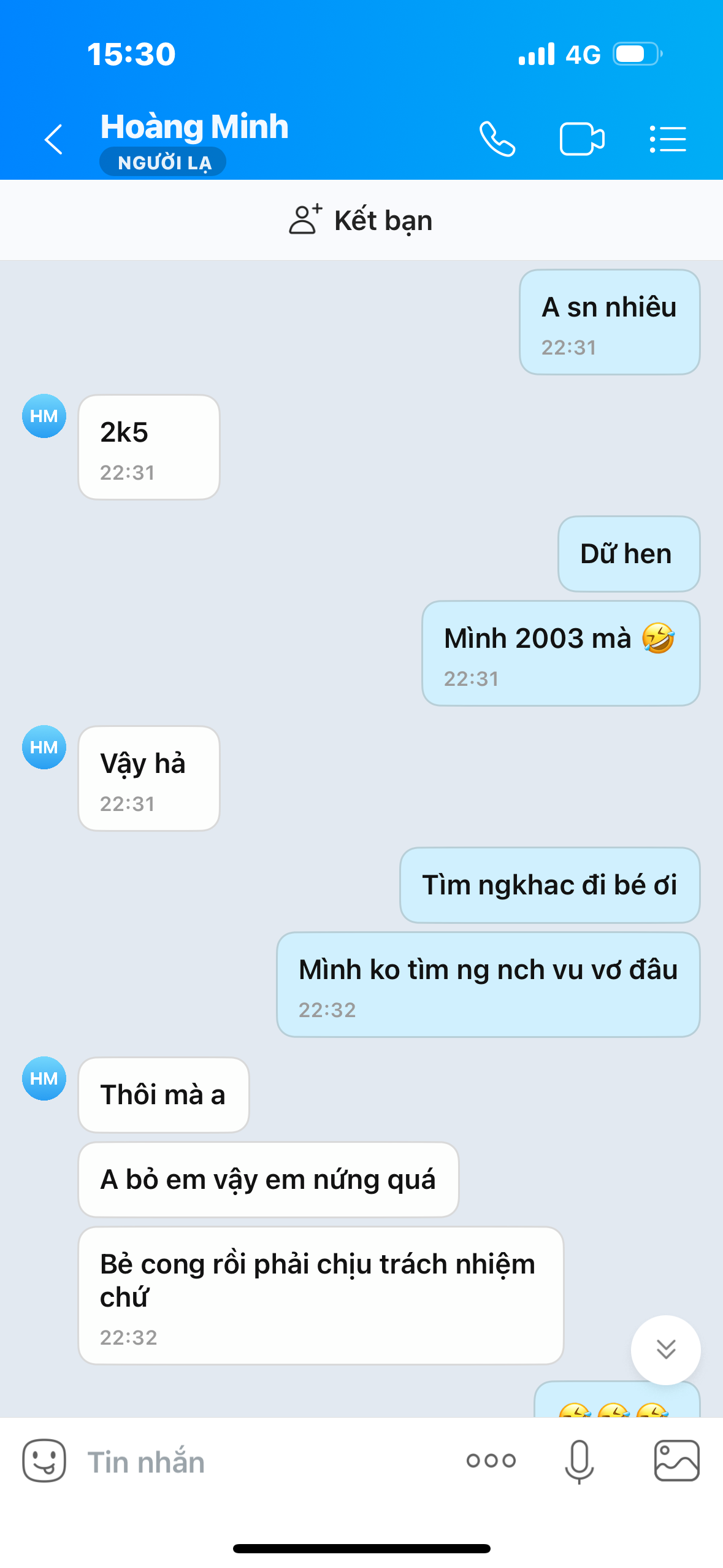Start a voice call with Hoàng Minh
The image size is (723, 1568).
coord(497,139)
